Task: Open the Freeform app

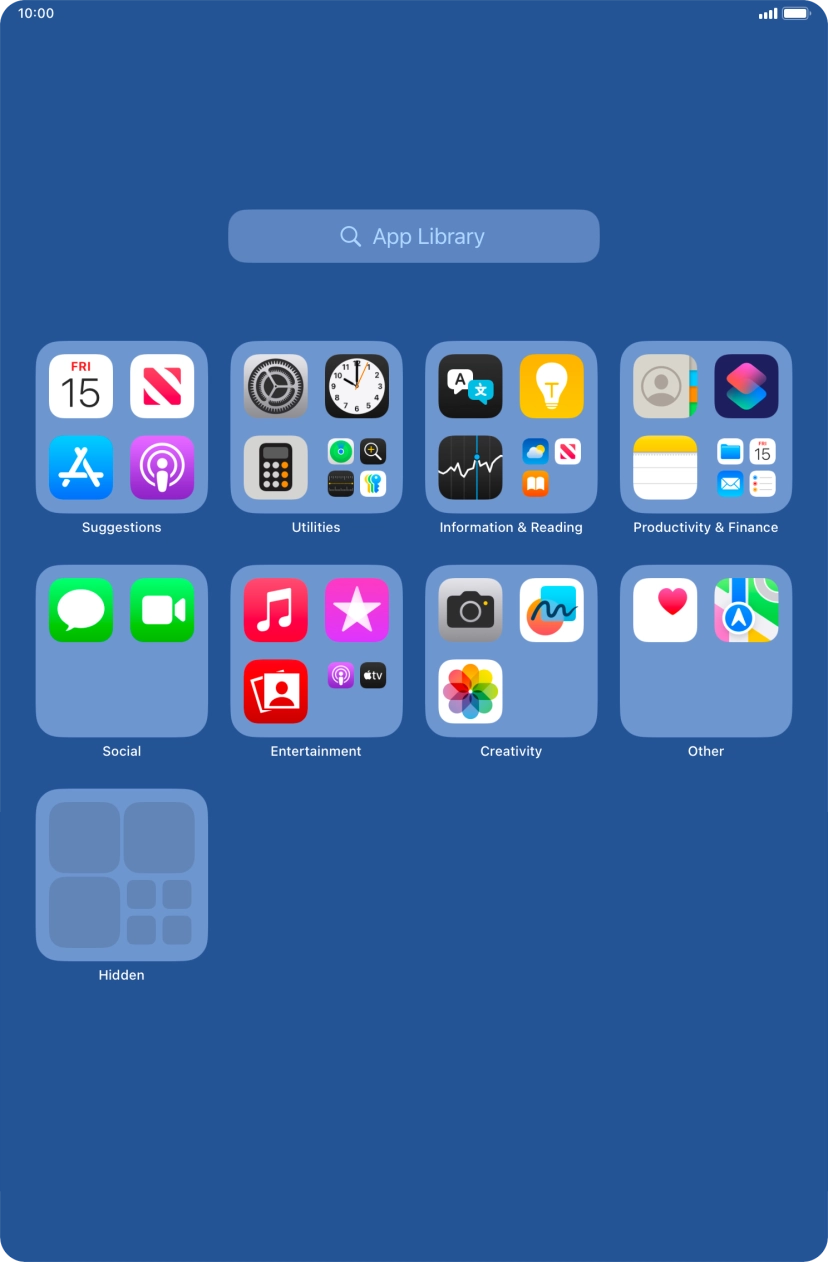Action: 551,610
